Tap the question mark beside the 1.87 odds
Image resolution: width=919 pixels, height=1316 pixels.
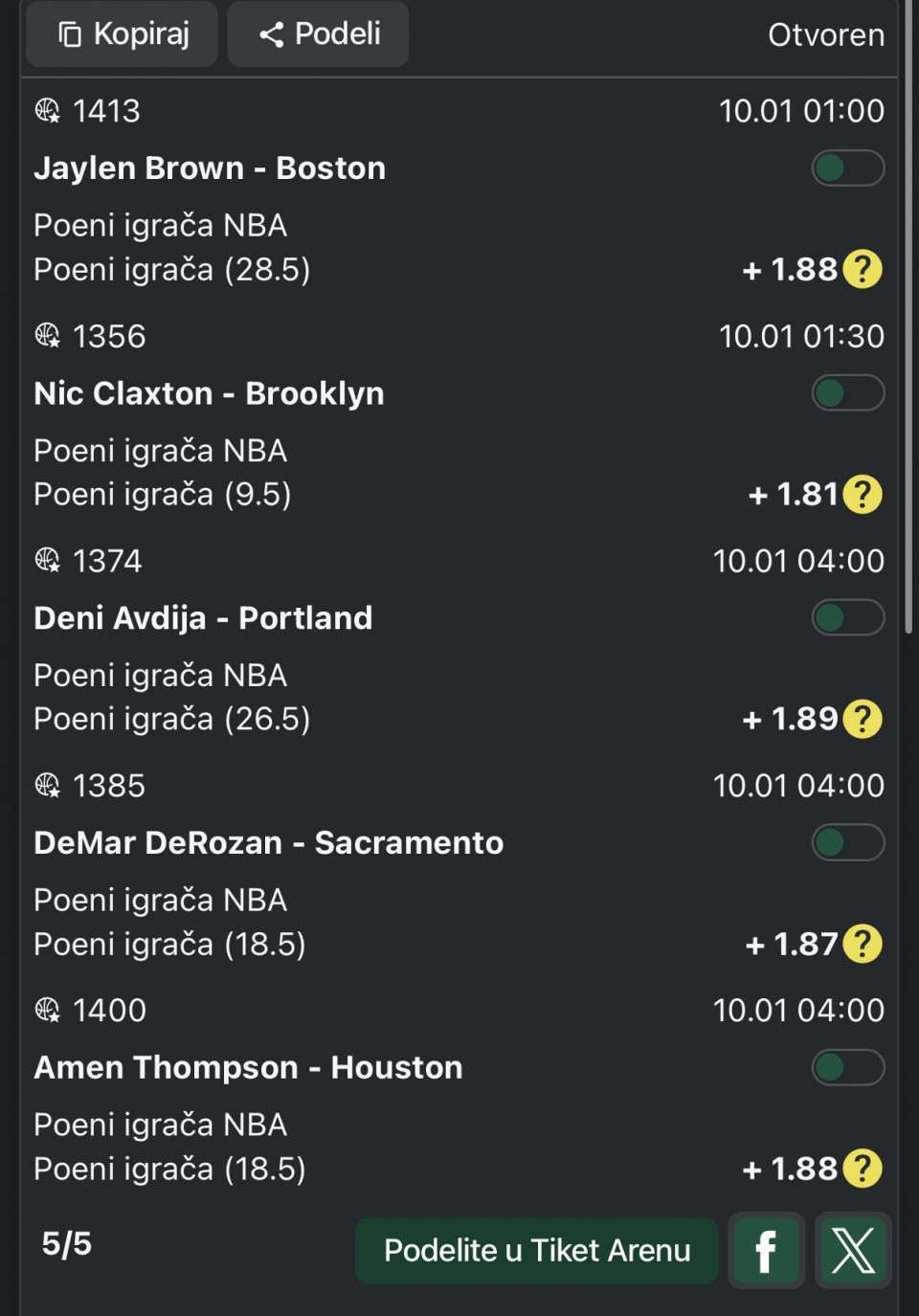pos(863,945)
